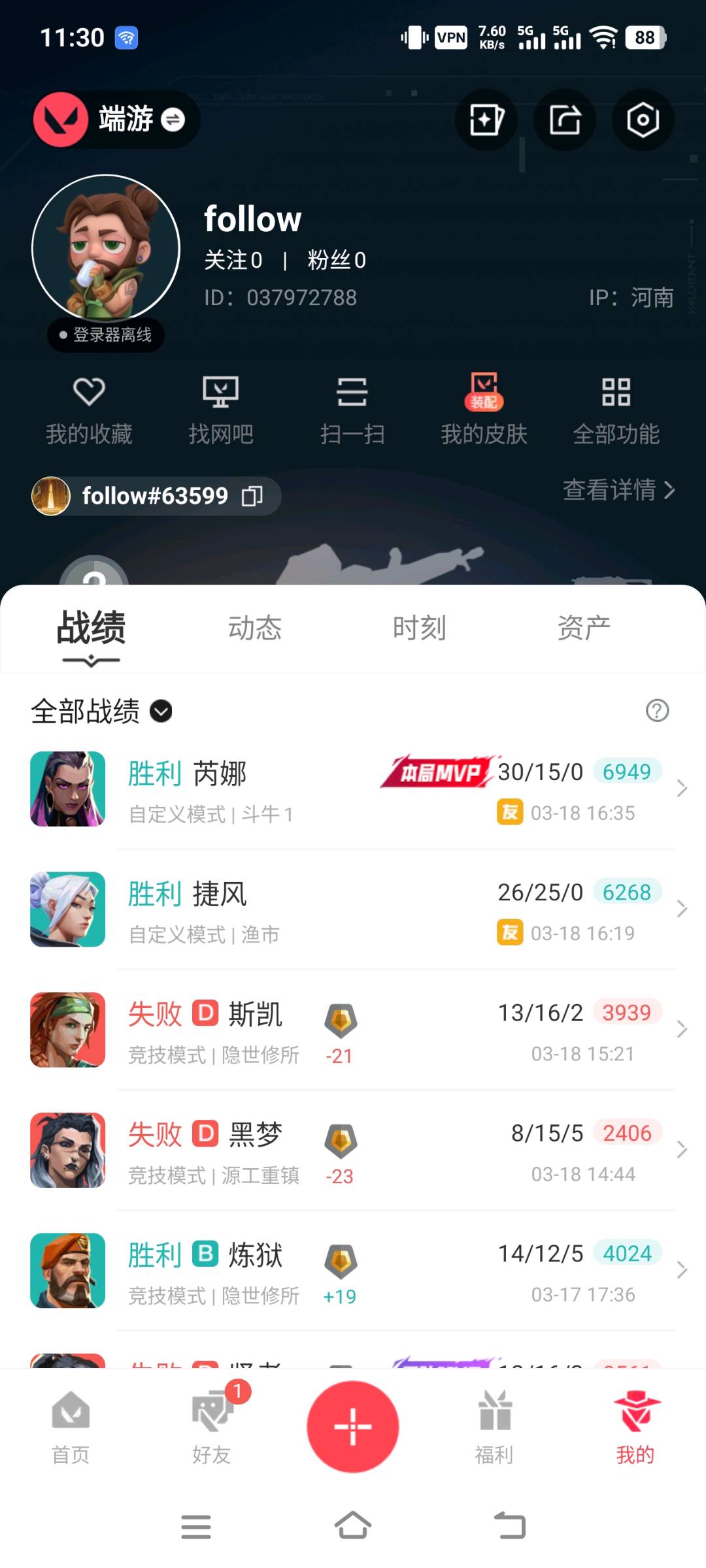This screenshot has height=1568, width=706.
Task: Open the sparkle card icon in the top bar
Action: click(x=486, y=120)
